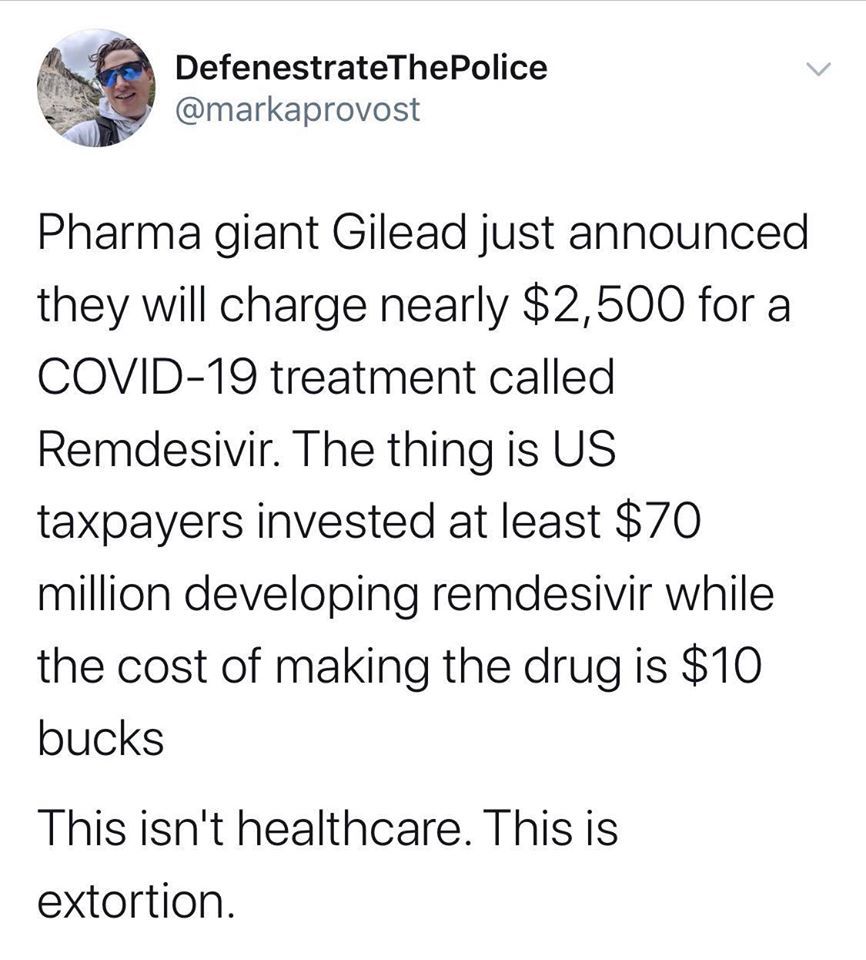Open DefenestrateThePolice's profile picture

coord(97,89)
